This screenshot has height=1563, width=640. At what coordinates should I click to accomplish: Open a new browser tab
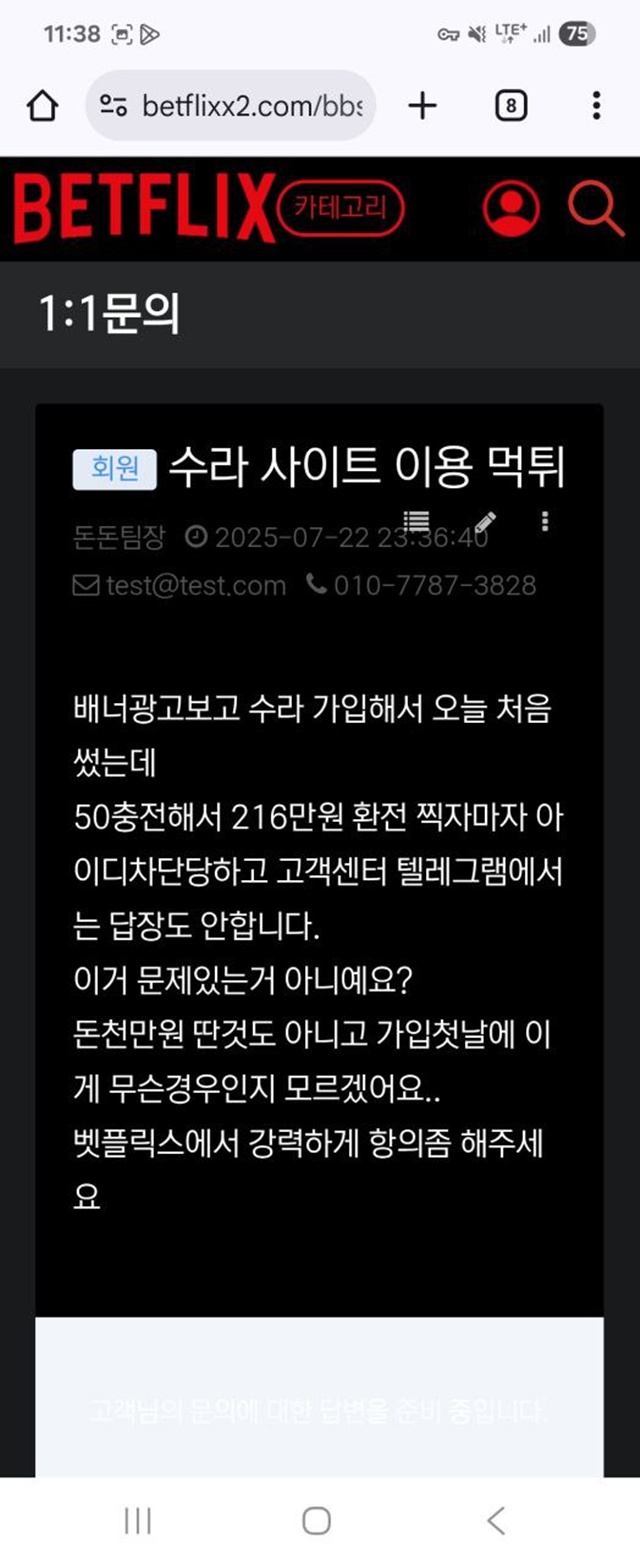tap(423, 106)
